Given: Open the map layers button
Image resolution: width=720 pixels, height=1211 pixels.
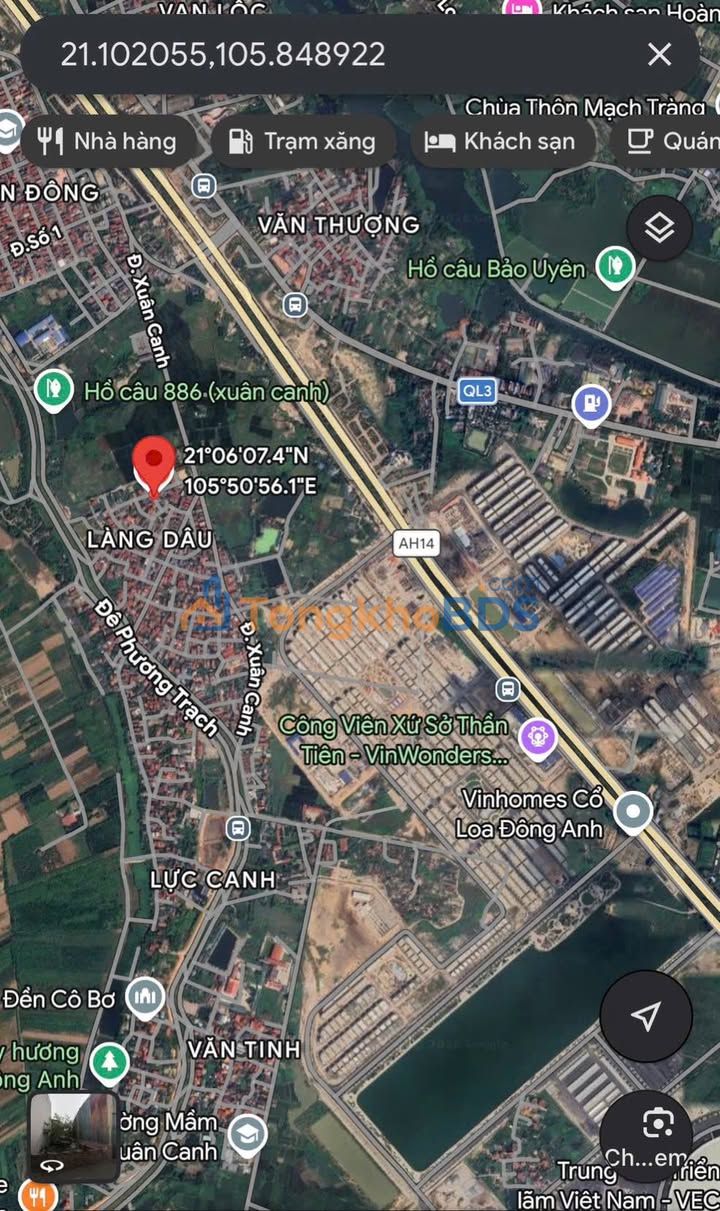Looking at the screenshot, I should (659, 229).
